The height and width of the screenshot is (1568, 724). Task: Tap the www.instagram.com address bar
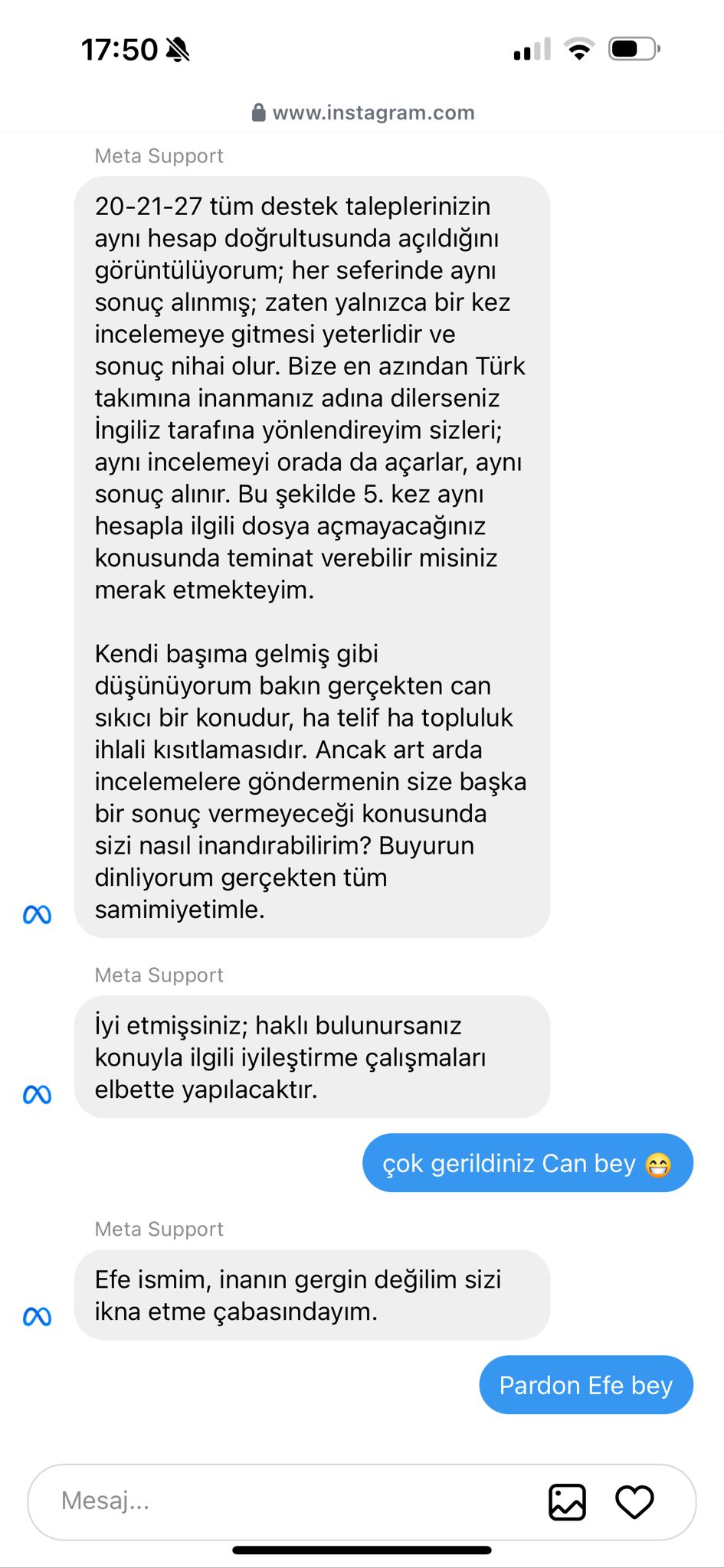coord(363,113)
